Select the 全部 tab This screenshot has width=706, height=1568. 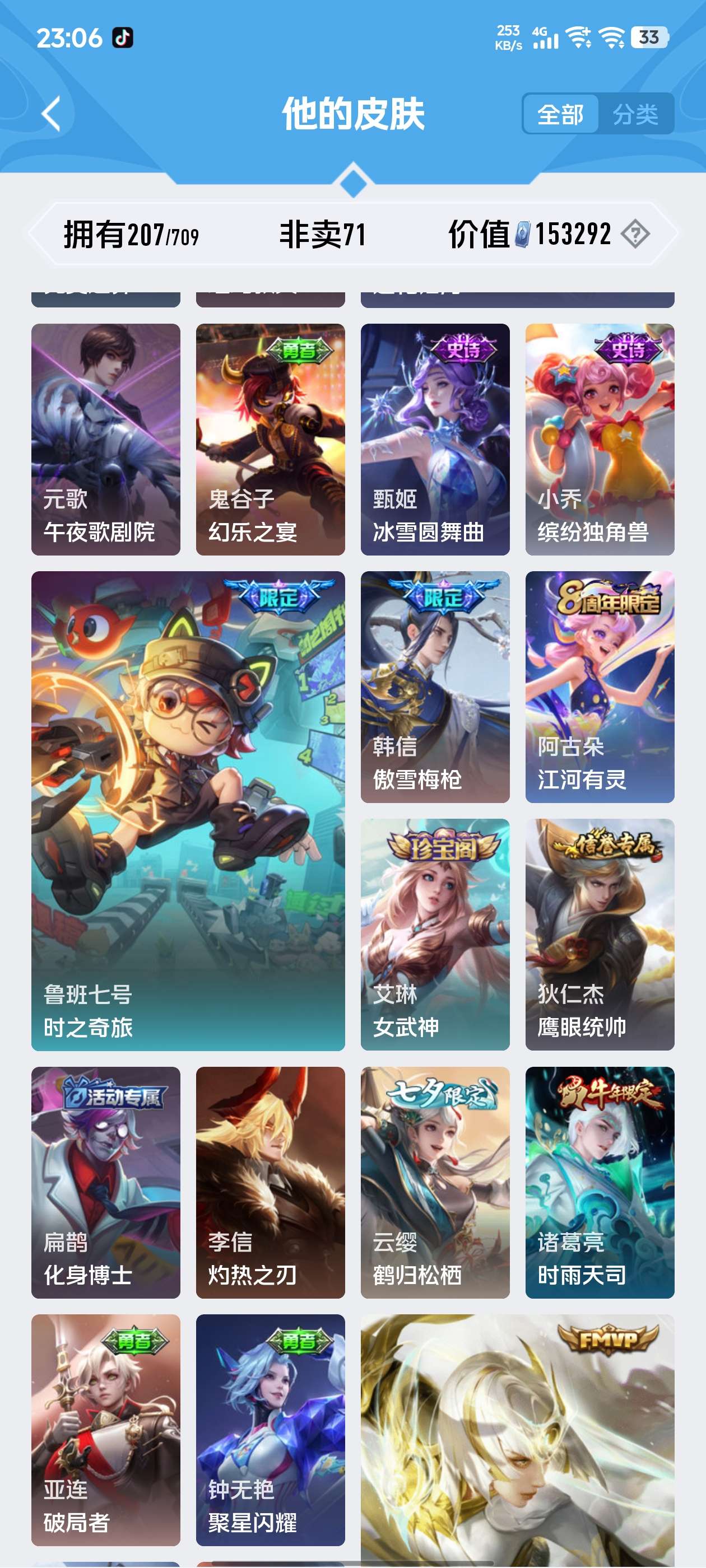pos(560,114)
